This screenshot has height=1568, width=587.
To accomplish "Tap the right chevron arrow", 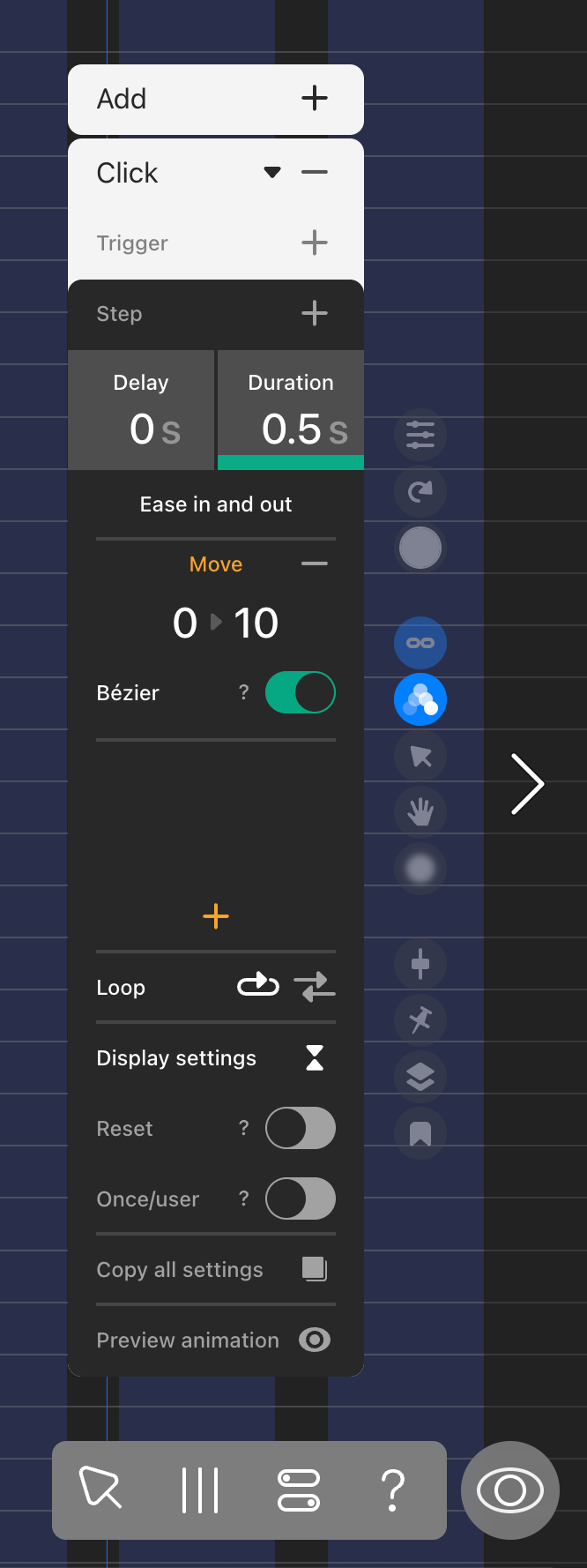I will coord(527,783).
